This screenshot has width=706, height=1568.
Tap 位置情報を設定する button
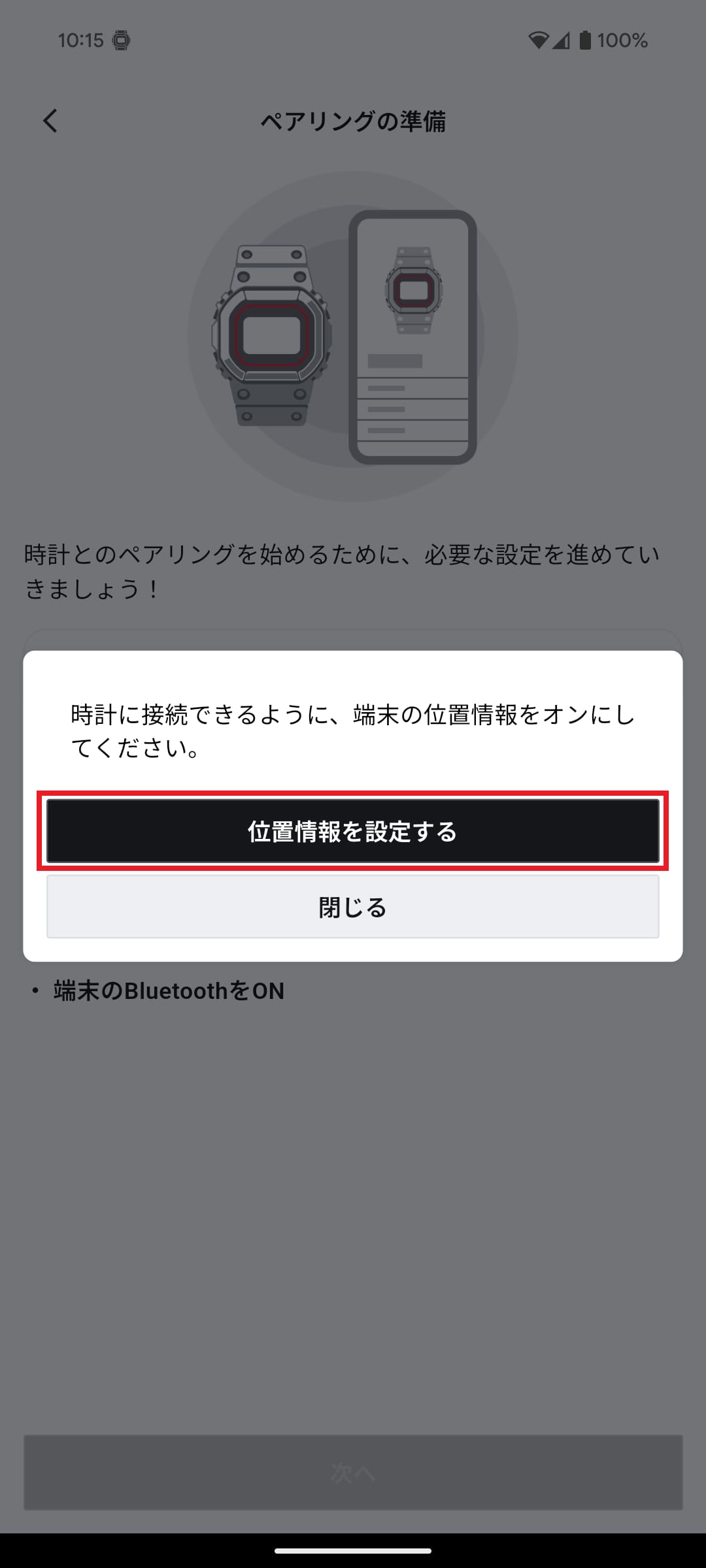352,831
